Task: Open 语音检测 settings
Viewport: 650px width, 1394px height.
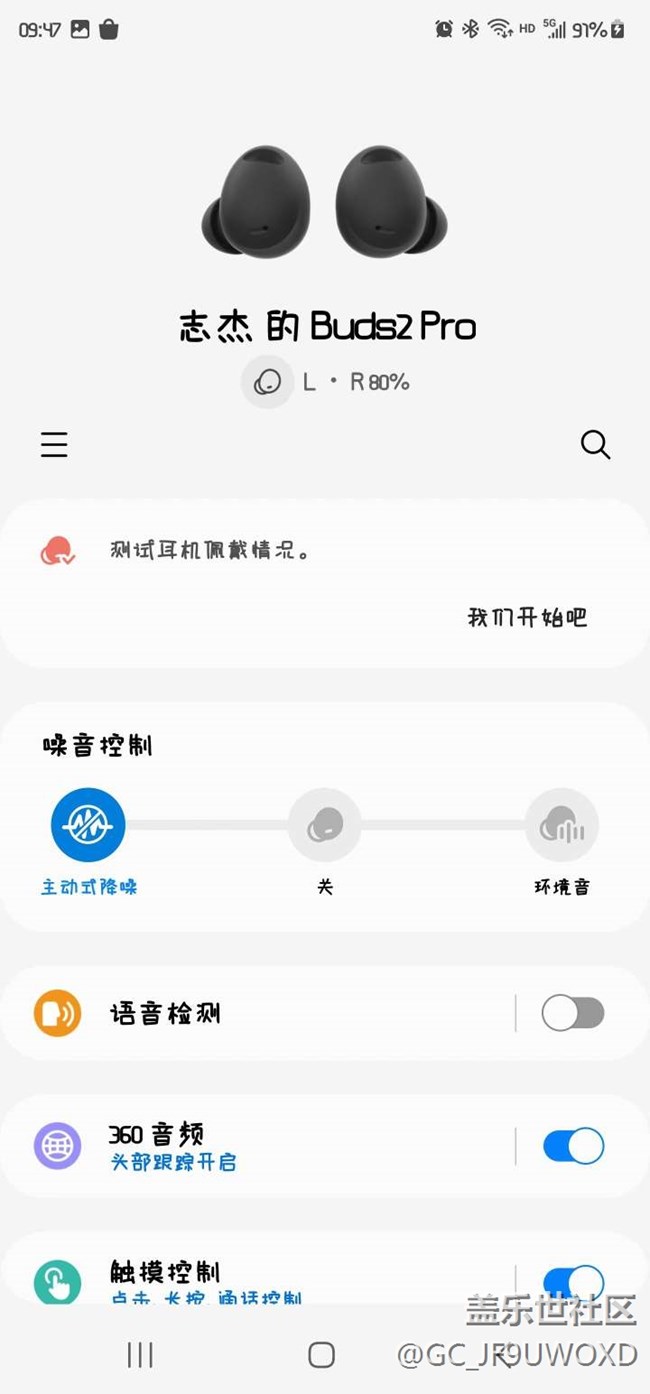Action: (x=250, y=1014)
